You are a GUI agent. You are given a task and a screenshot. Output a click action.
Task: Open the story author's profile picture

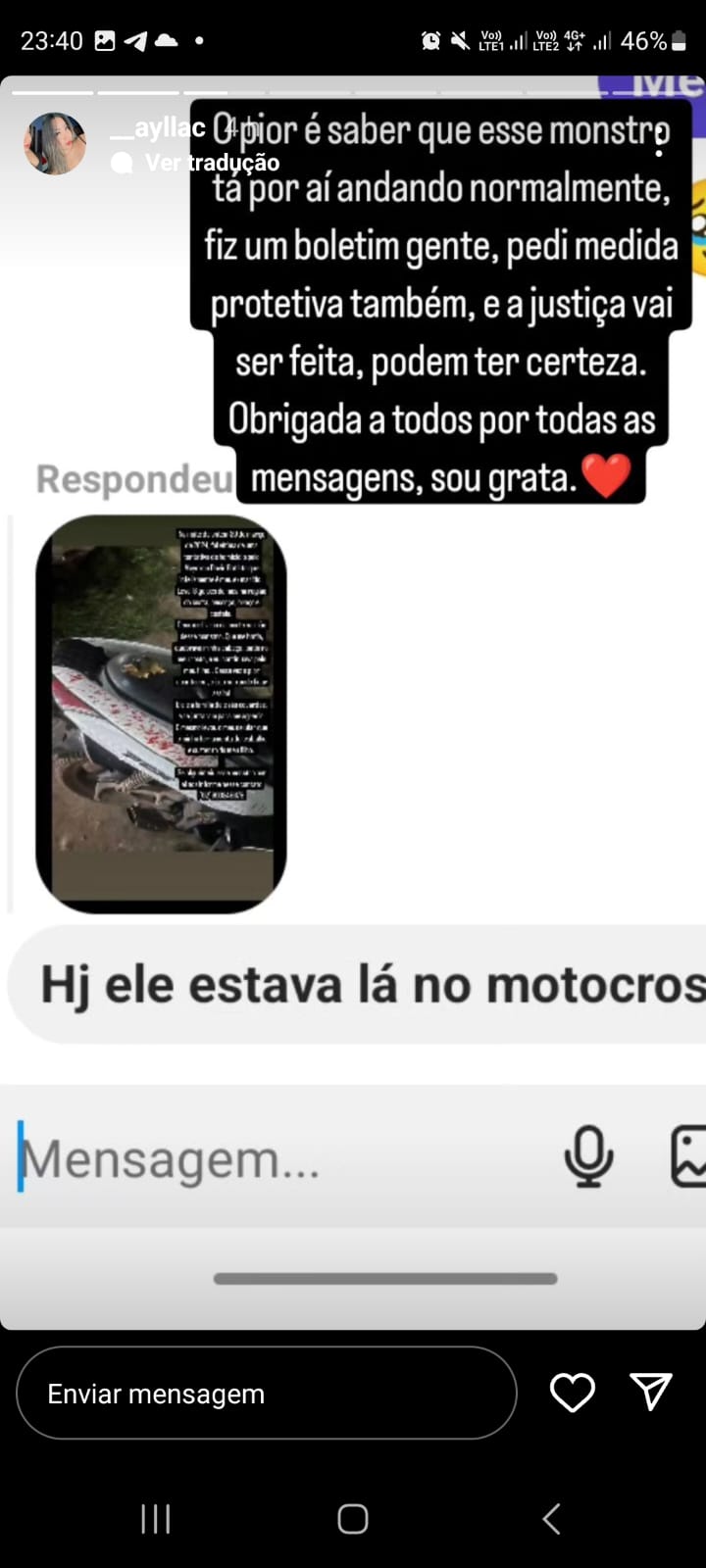click(x=55, y=143)
